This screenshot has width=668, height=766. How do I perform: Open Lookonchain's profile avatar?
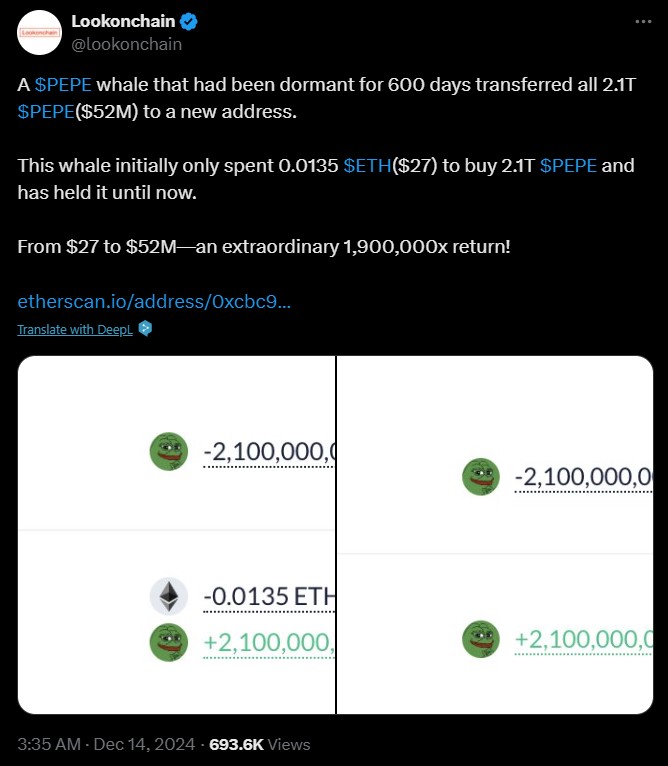(x=38, y=32)
